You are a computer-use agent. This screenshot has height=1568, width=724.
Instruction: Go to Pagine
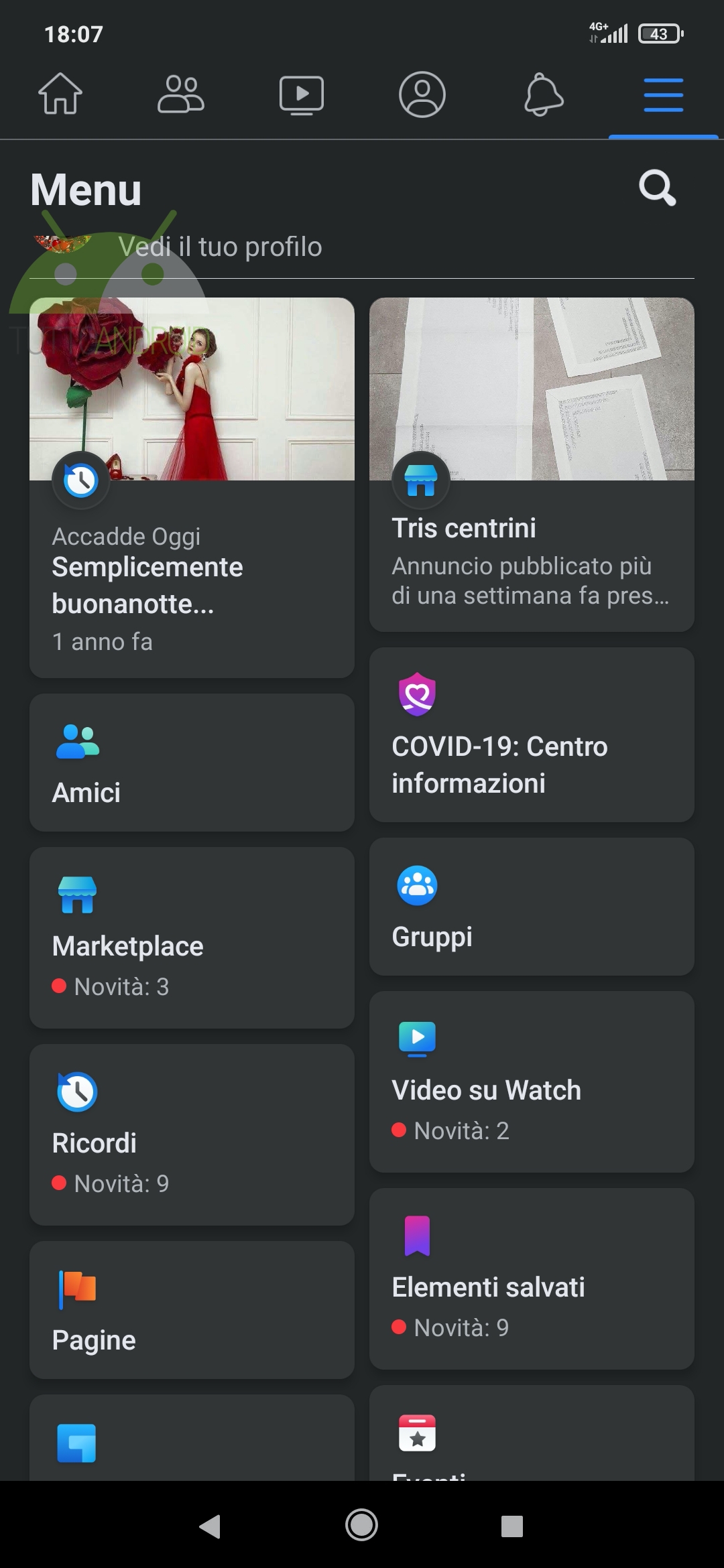coord(192,1309)
